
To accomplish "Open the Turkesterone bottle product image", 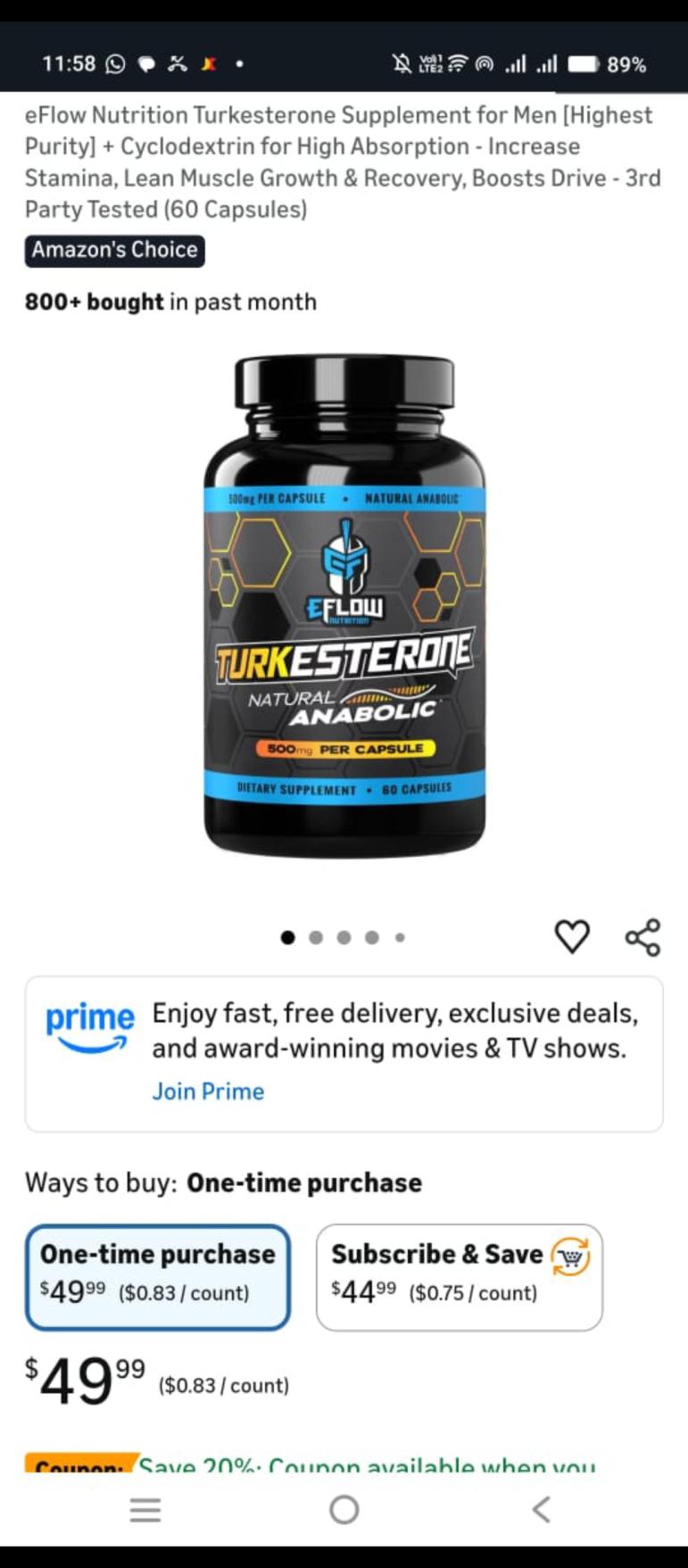I will pyautogui.click(x=344, y=607).
